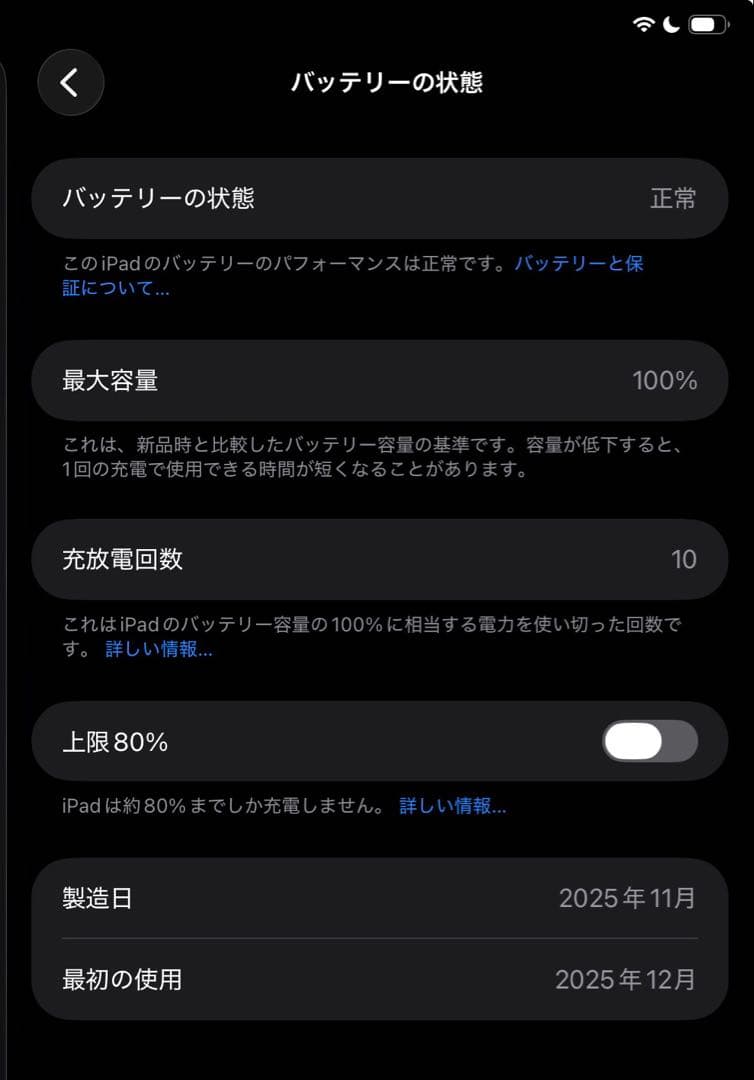754x1080 pixels.
Task: Select the 最初の使用 row
Action: pyautogui.click(x=377, y=980)
